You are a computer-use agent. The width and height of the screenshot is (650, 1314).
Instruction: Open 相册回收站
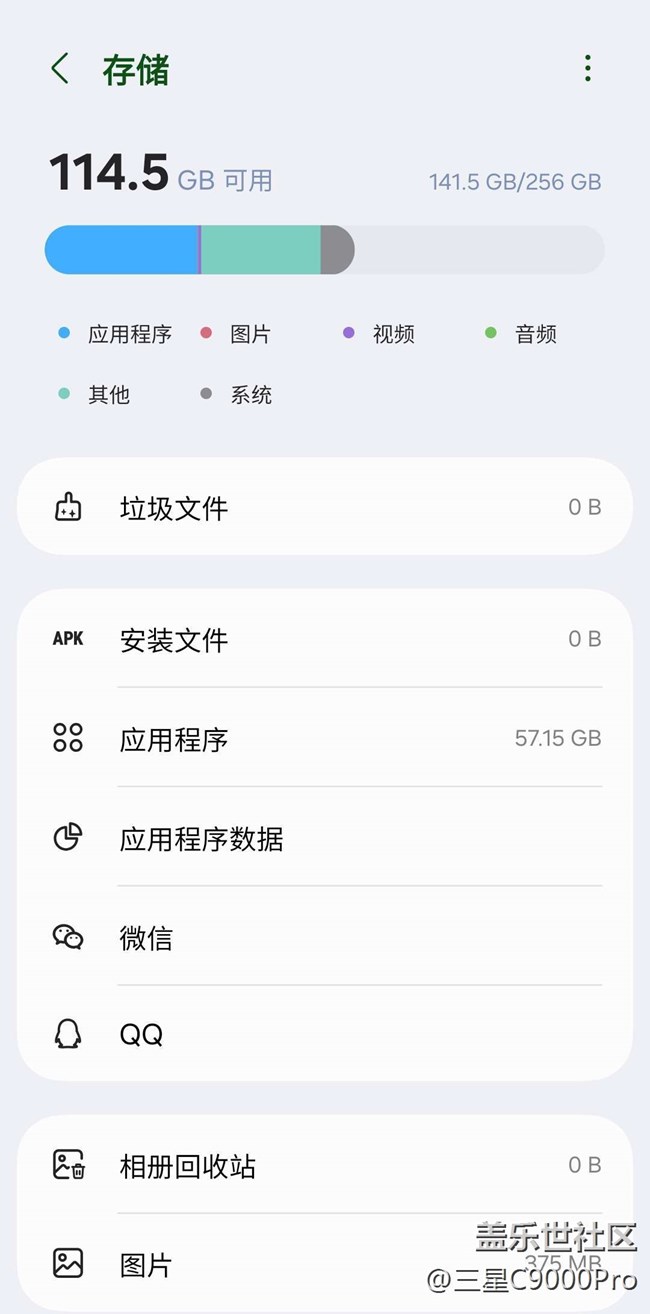coord(324,1165)
